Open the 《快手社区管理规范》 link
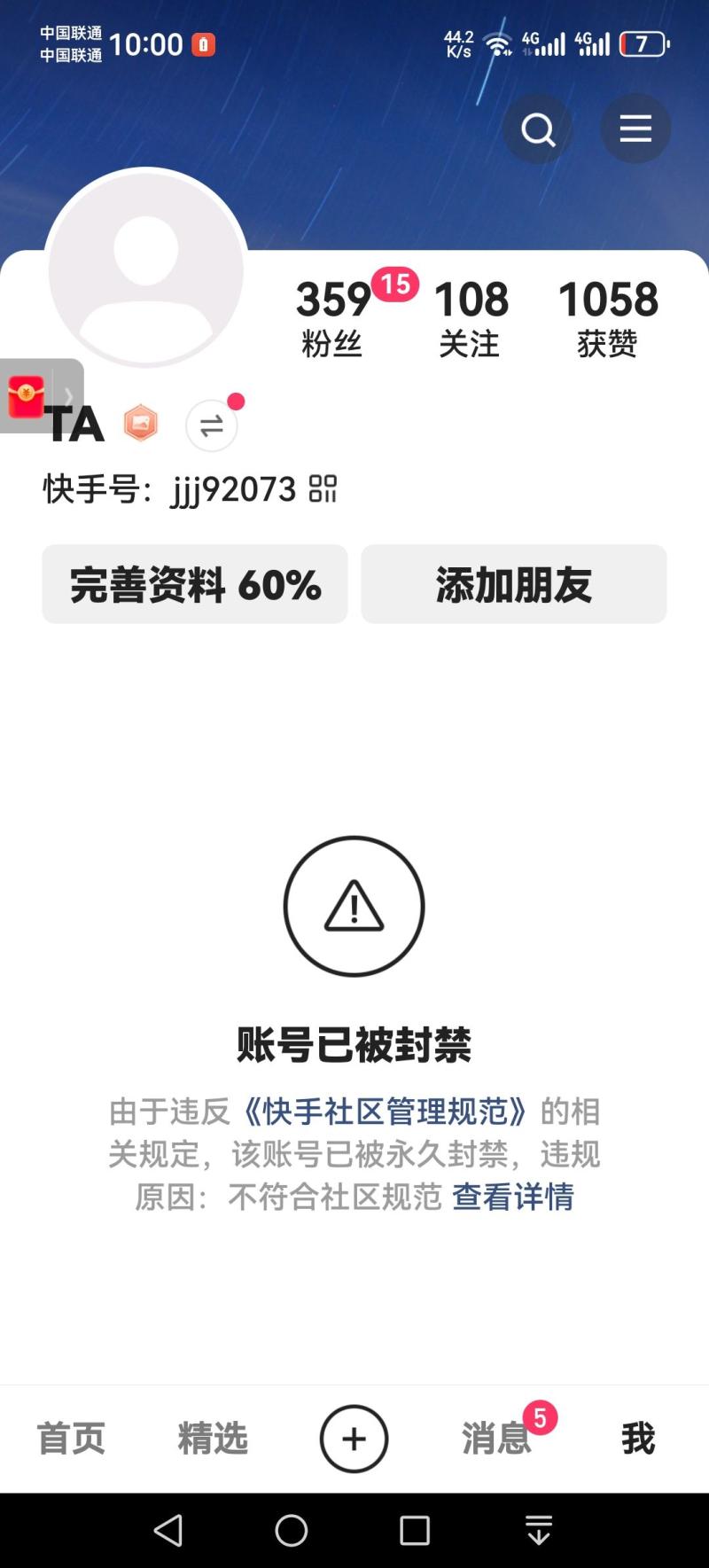 386,1112
